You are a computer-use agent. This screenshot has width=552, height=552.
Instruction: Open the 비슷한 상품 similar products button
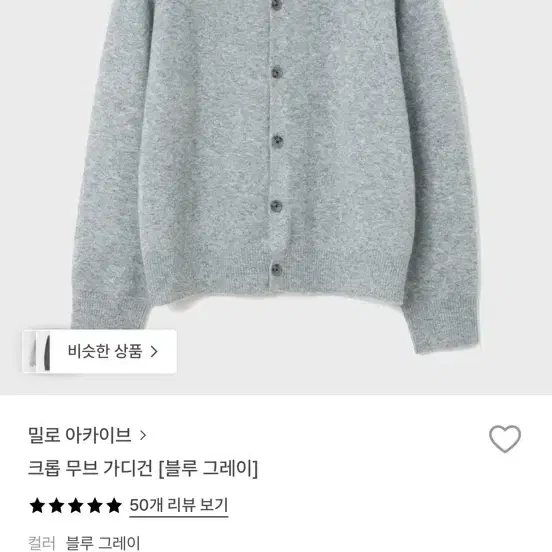pos(99,351)
